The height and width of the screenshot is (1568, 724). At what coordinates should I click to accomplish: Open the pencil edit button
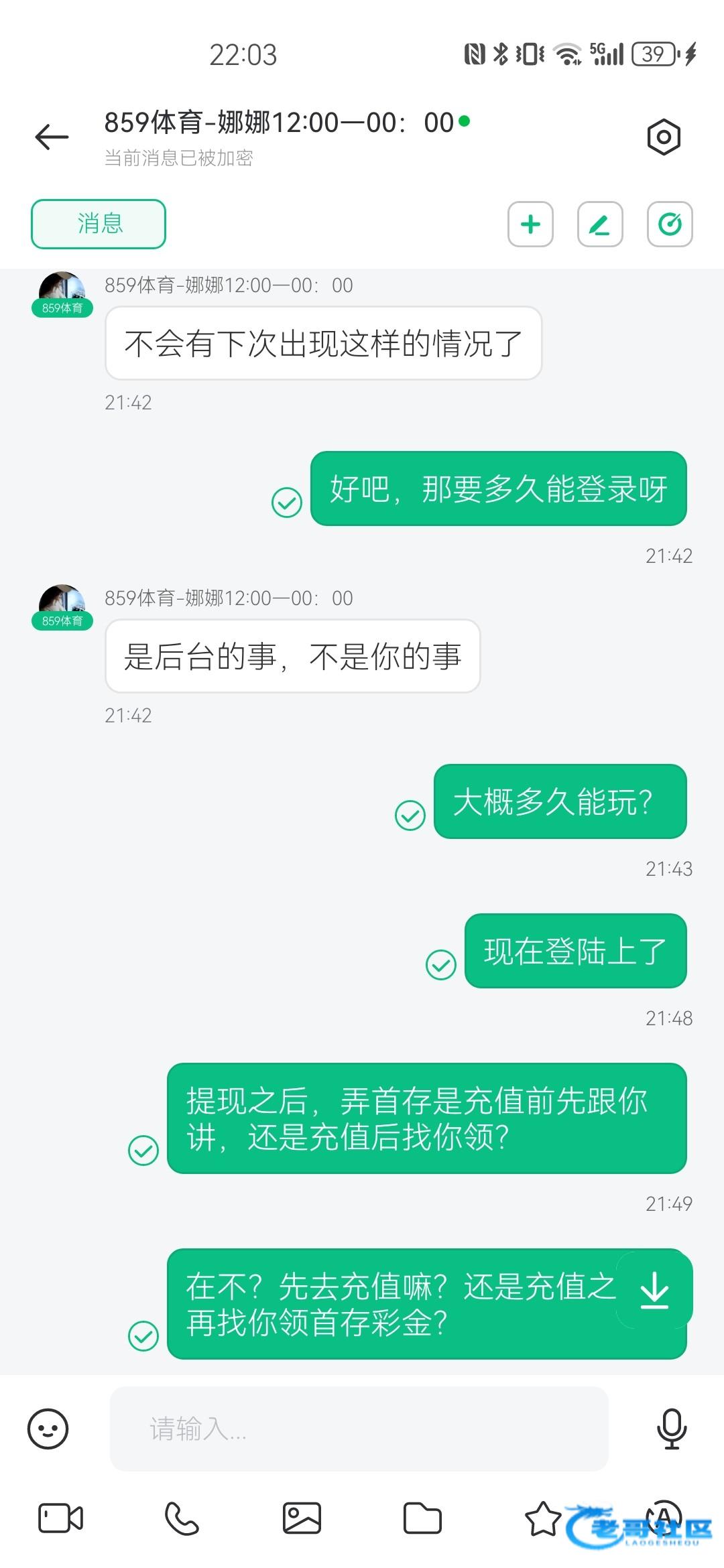[x=600, y=224]
